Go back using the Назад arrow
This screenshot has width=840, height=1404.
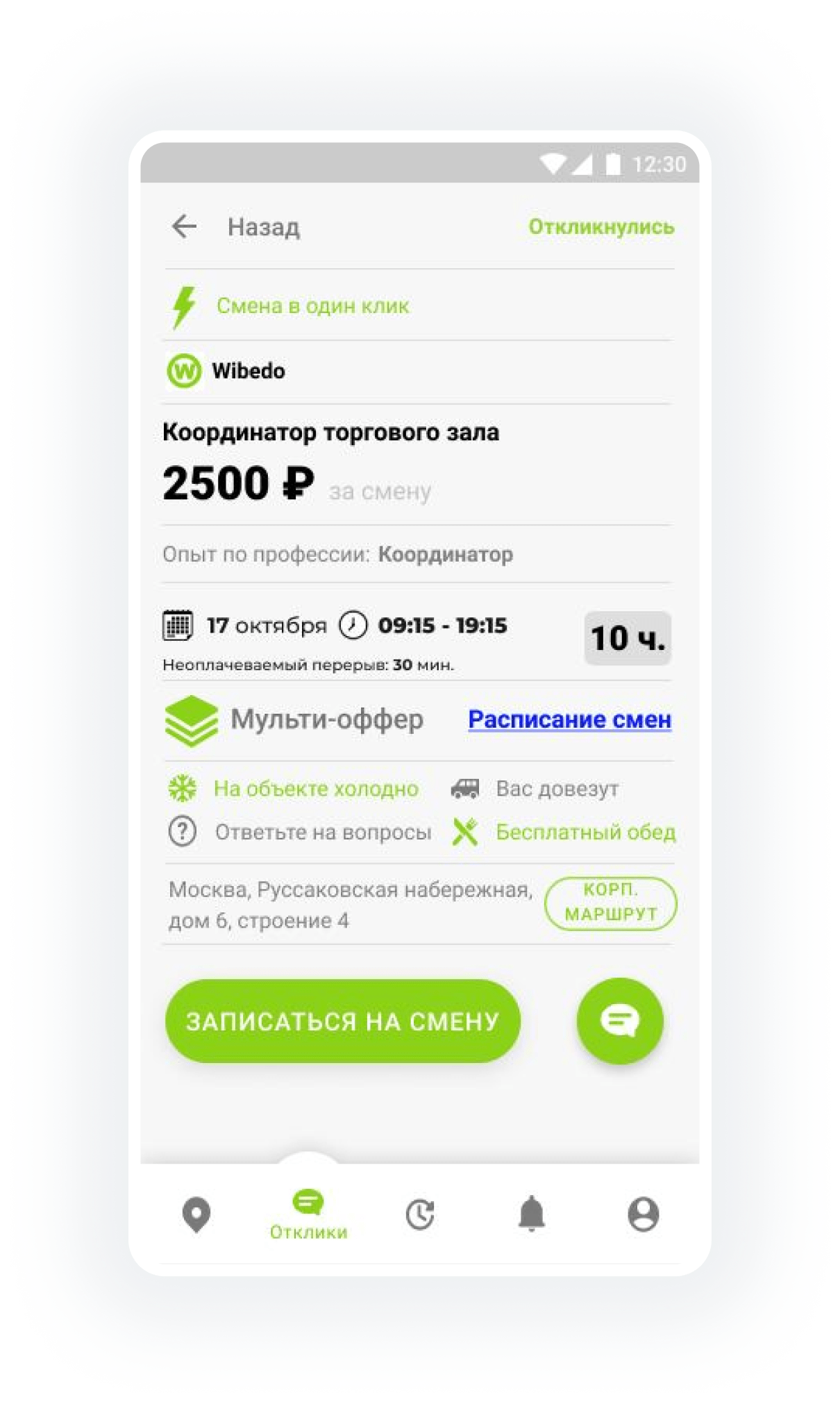(x=185, y=226)
